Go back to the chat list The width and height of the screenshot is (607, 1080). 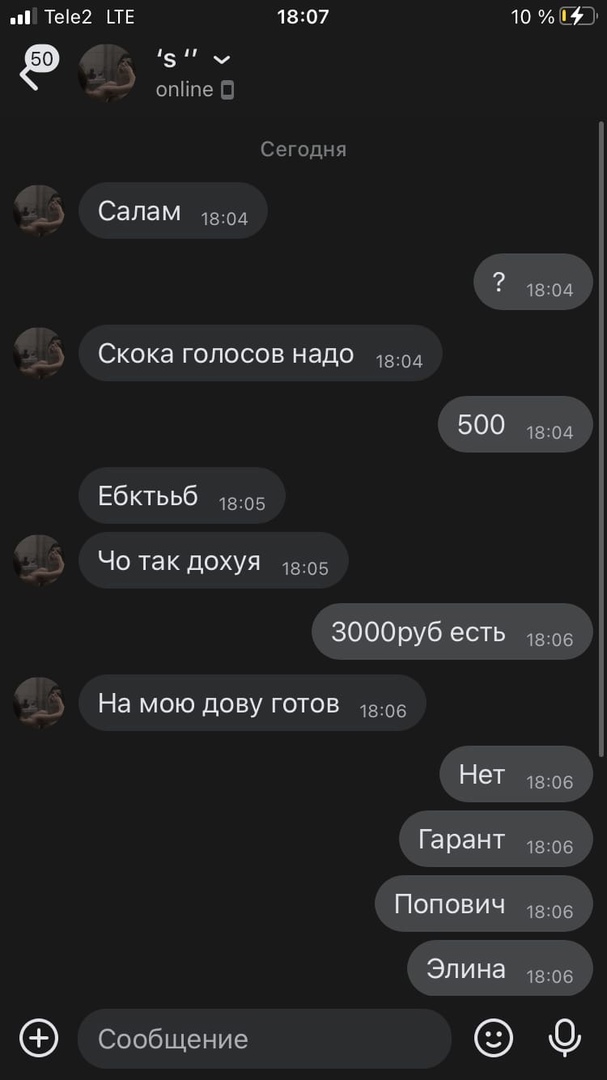click(x=29, y=76)
